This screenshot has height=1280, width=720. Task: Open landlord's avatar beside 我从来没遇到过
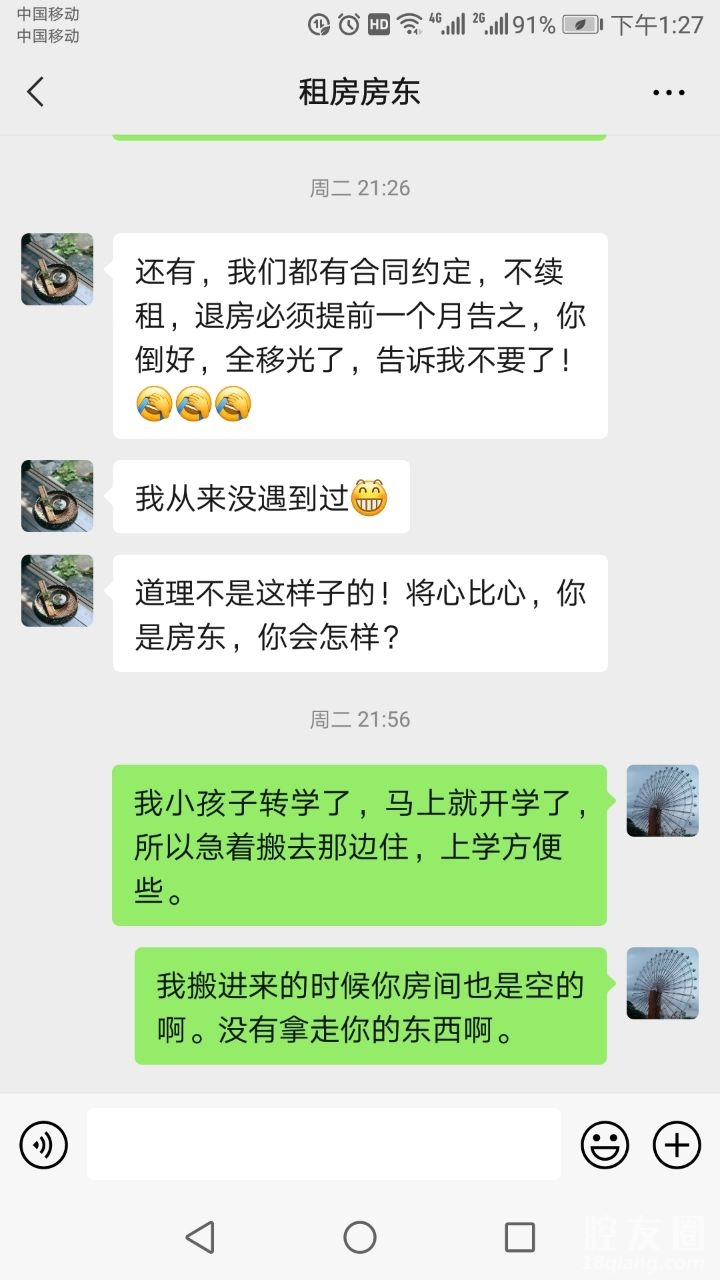click(x=57, y=496)
